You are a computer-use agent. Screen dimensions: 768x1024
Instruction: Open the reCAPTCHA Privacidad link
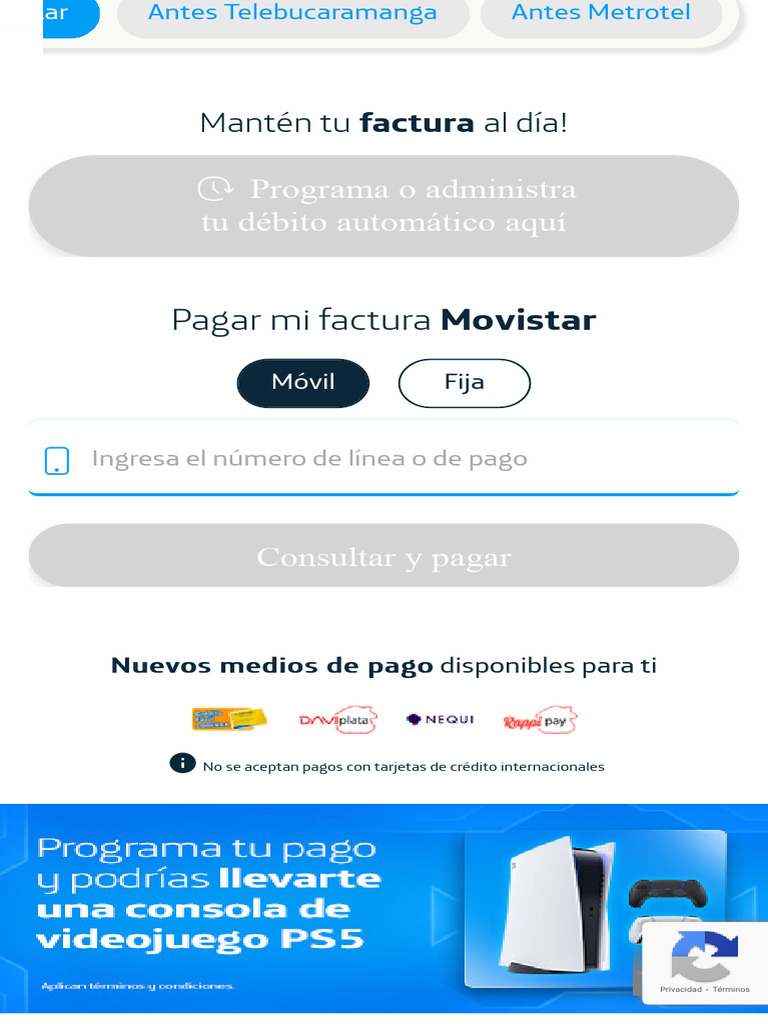(680, 989)
